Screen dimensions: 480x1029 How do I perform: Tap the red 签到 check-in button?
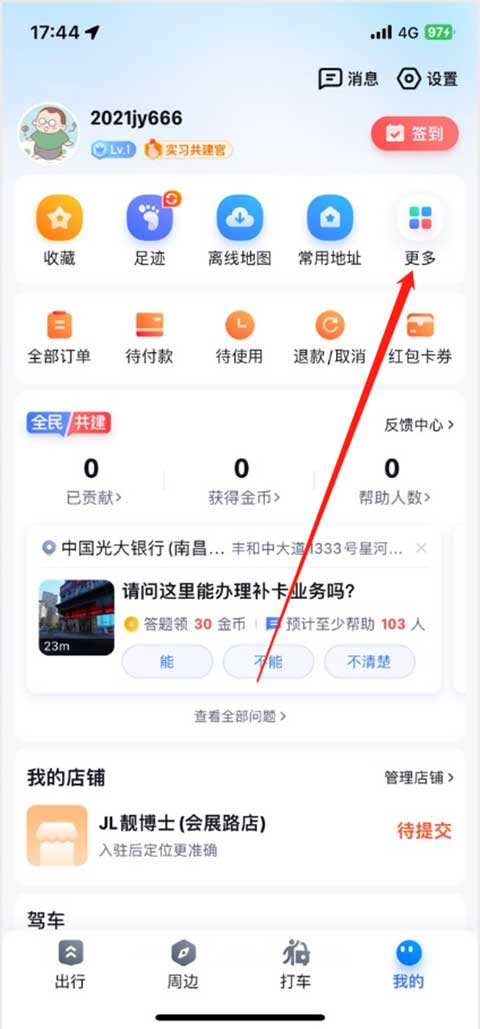[x=414, y=134]
